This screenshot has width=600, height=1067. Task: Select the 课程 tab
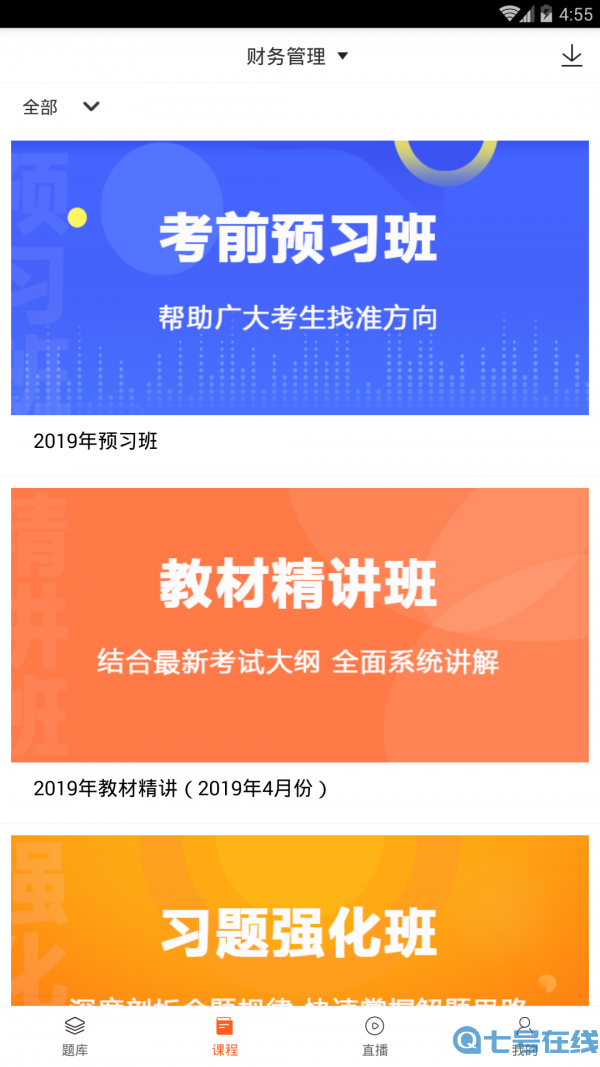(x=225, y=1036)
